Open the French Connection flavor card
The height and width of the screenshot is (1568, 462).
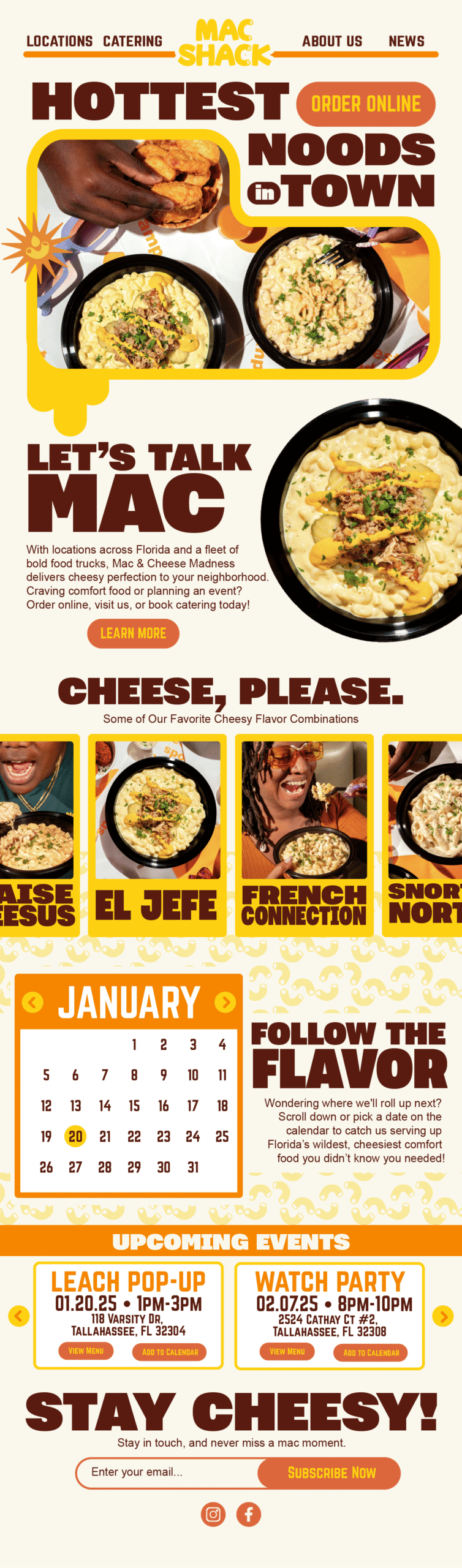click(304, 834)
